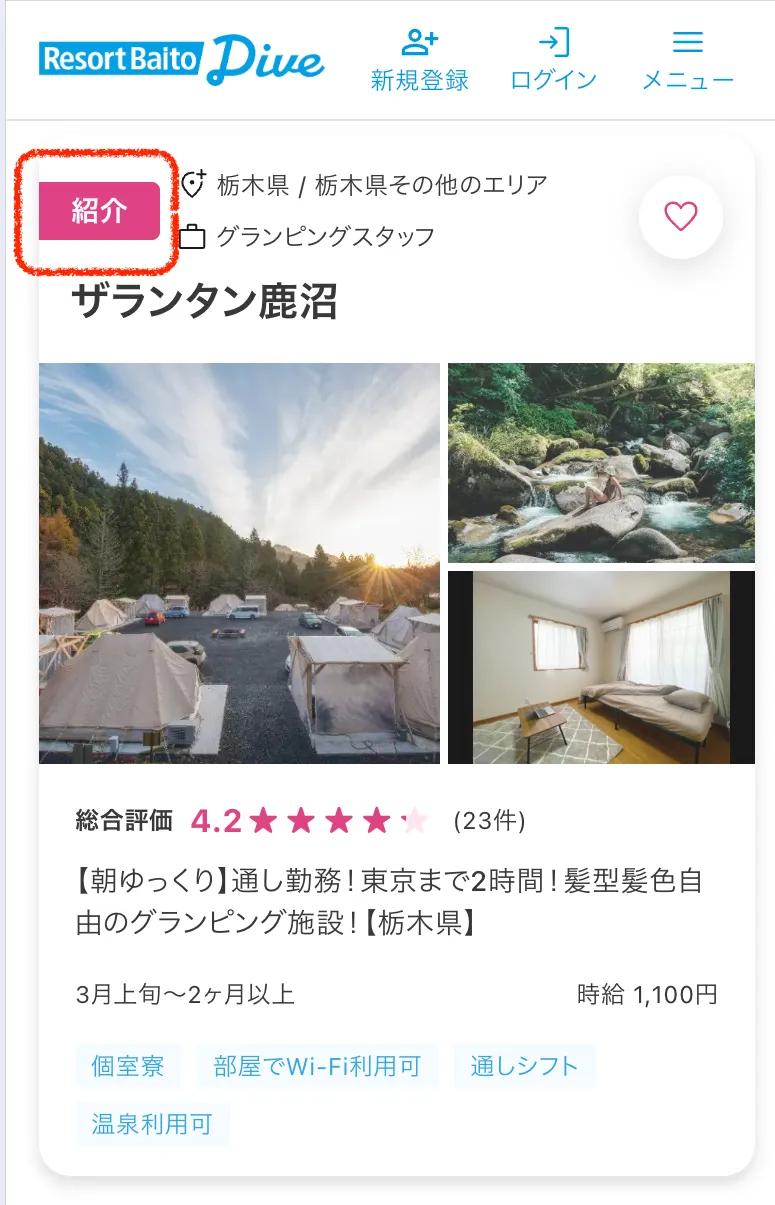Open the 栃木県 prefecture link
This screenshot has width=775, height=1205.
[253, 184]
